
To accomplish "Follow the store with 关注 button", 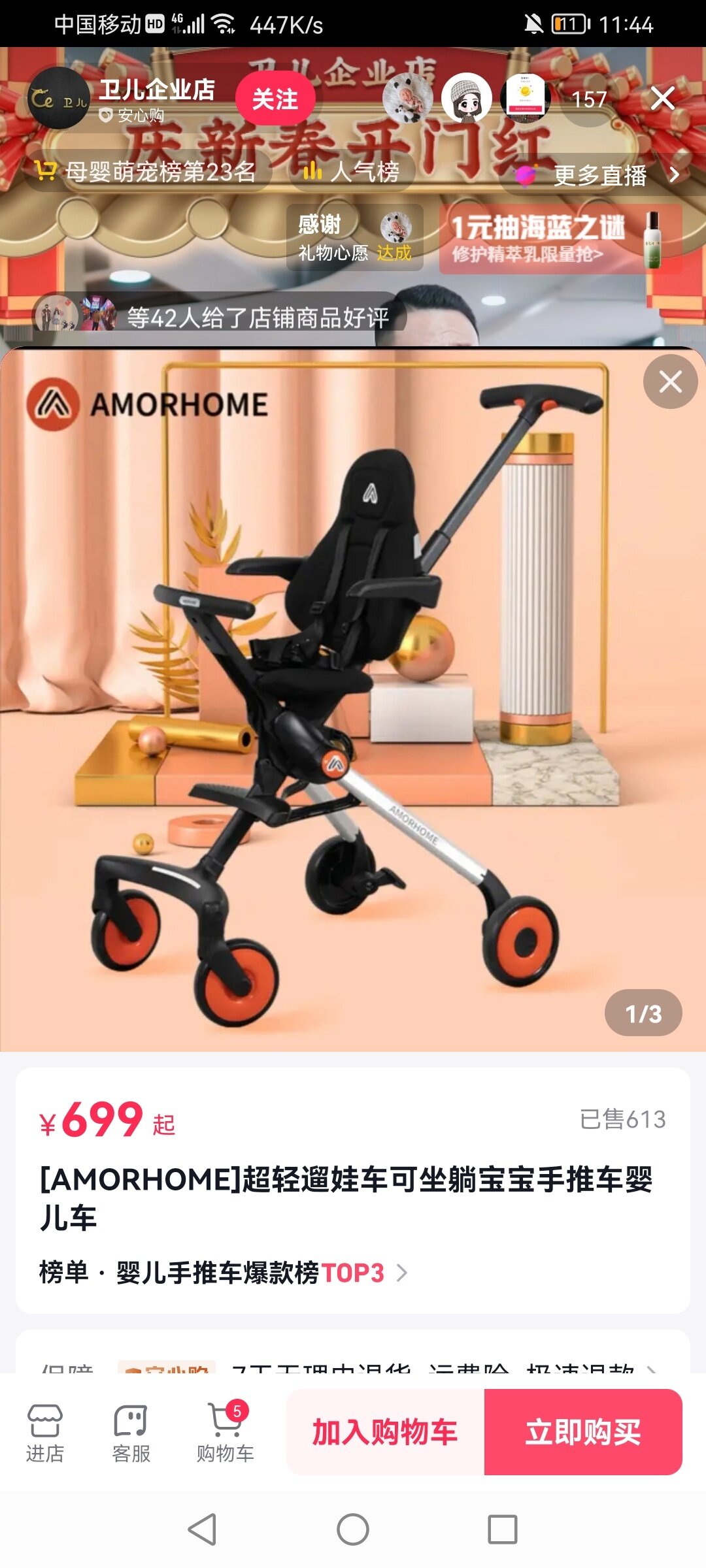I will 275,99.
